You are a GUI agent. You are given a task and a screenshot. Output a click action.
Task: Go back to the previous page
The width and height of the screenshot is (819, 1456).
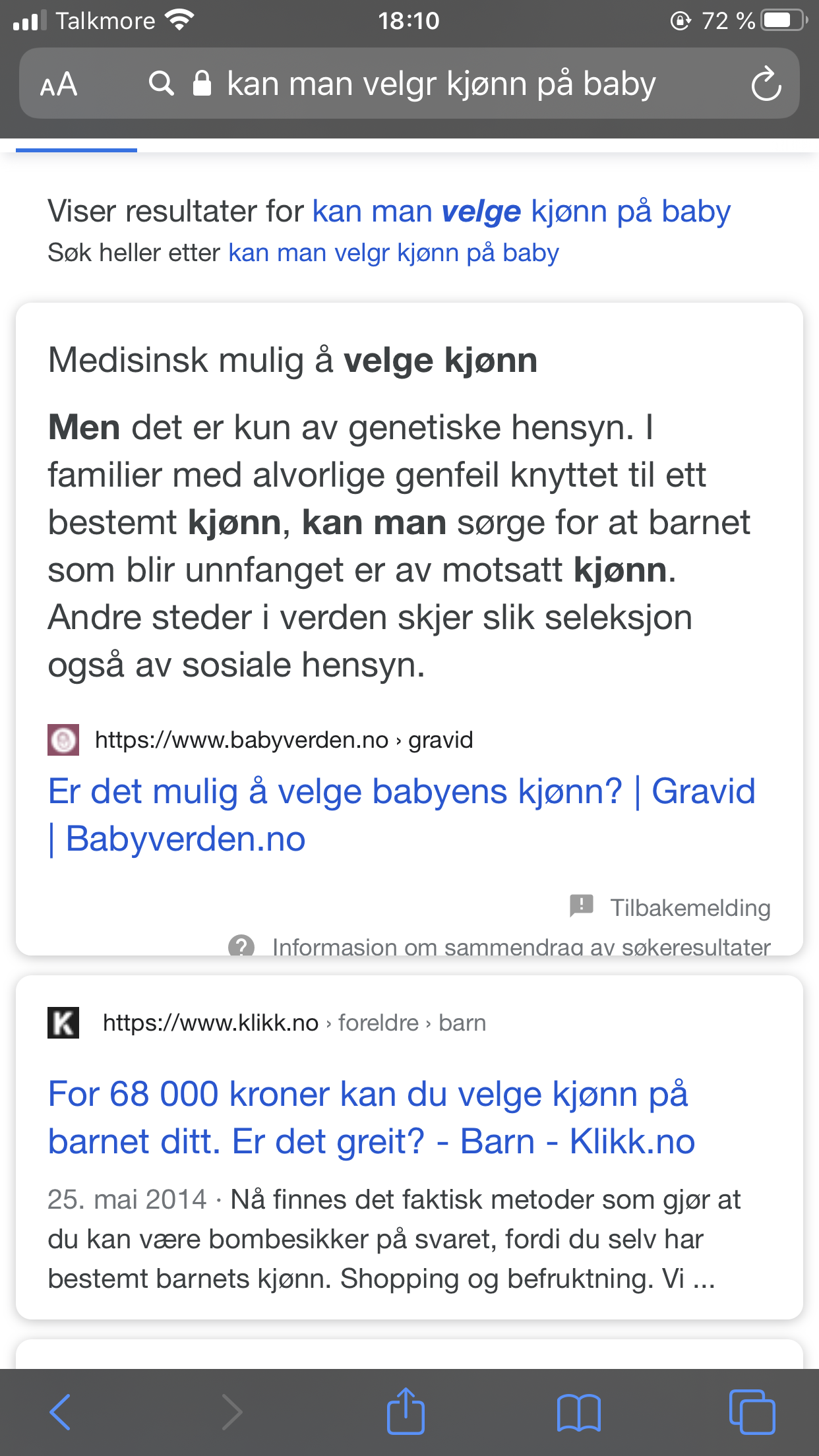pyautogui.click(x=61, y=1412)
